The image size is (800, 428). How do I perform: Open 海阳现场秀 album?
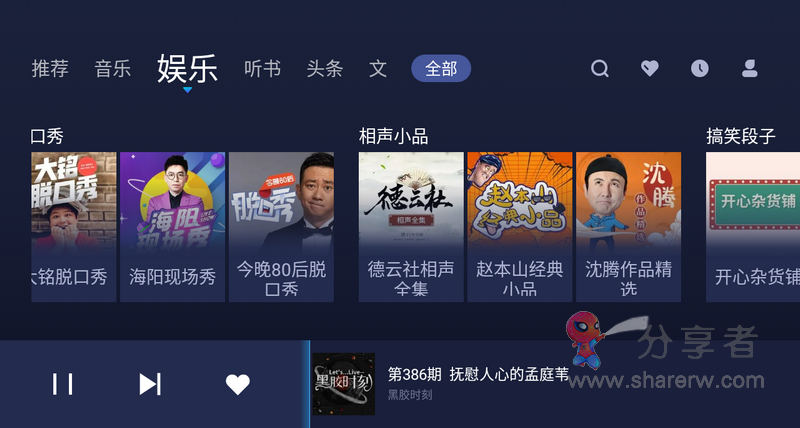click(172, 226)
